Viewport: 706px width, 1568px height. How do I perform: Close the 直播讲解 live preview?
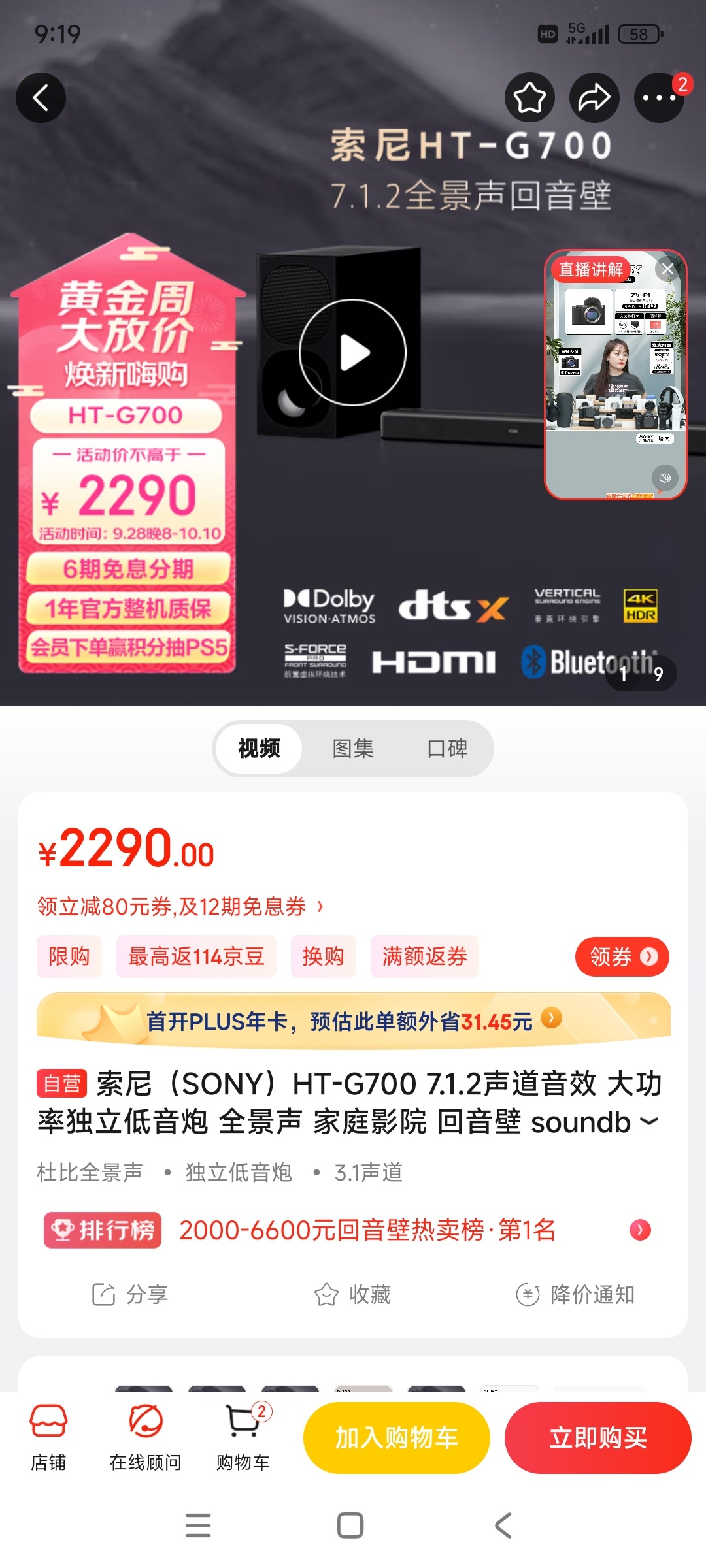pyautogui.click(x=667, y=269)
